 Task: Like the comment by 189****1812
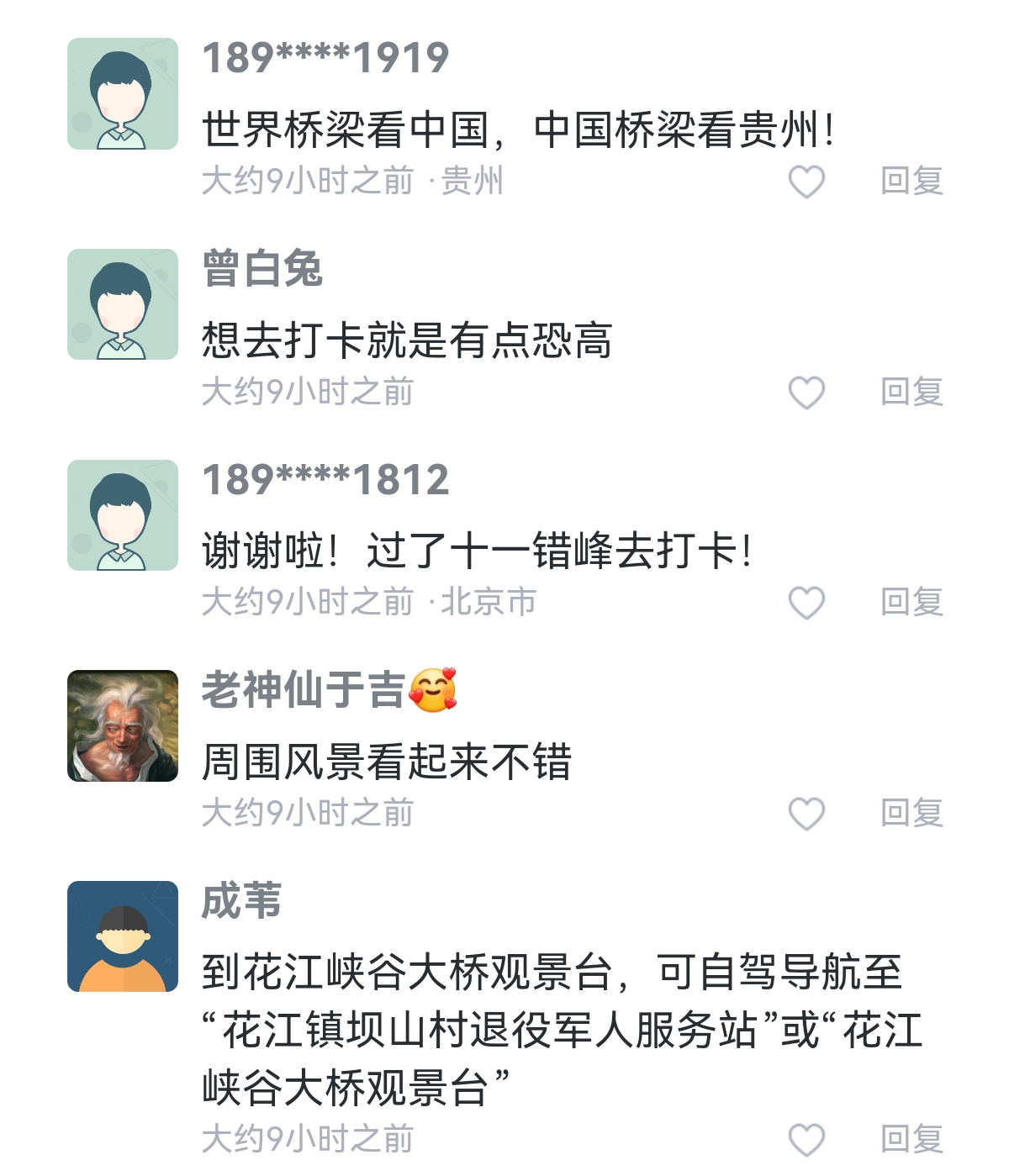(x=806, y=603)
